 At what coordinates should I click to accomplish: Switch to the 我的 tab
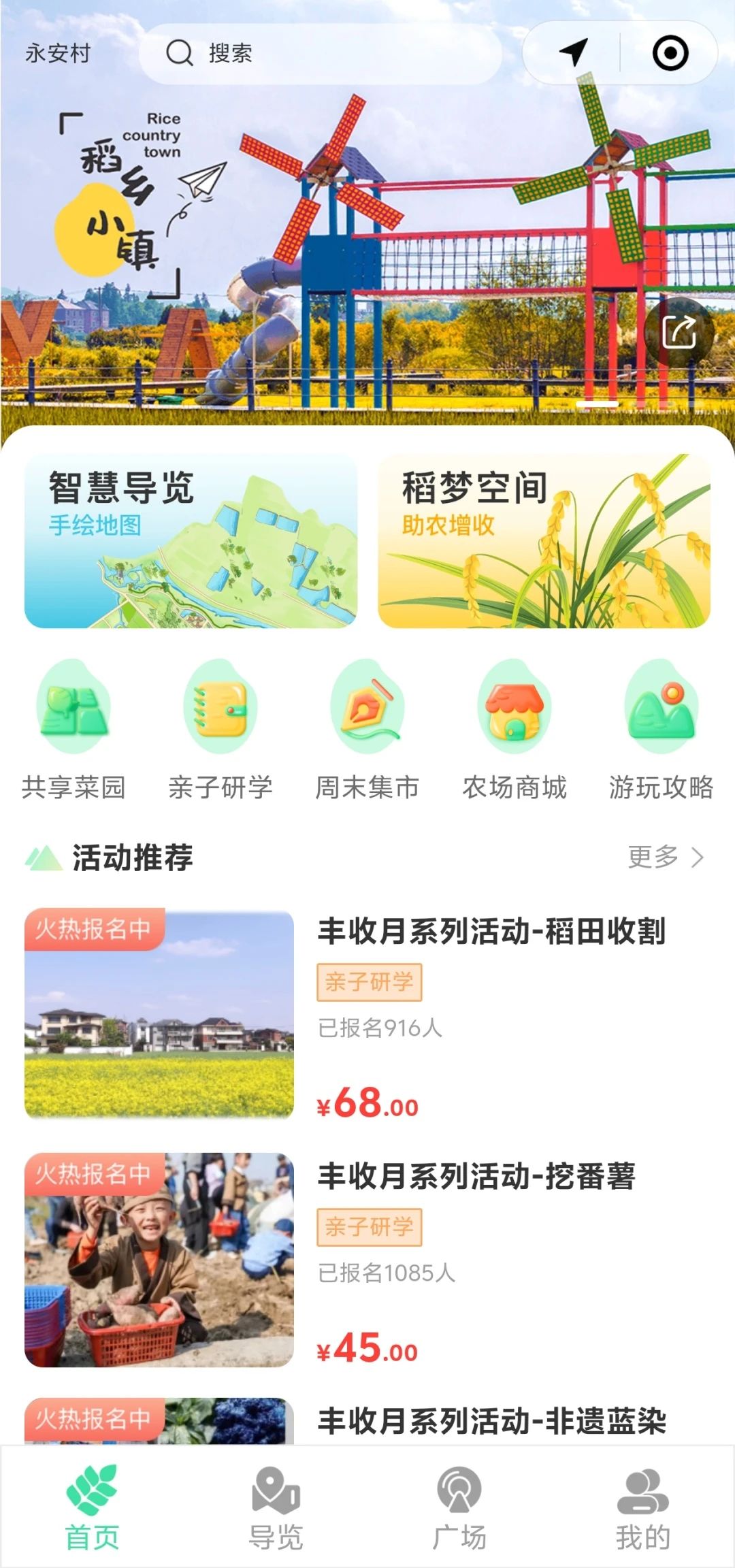tap(643, 1507)
